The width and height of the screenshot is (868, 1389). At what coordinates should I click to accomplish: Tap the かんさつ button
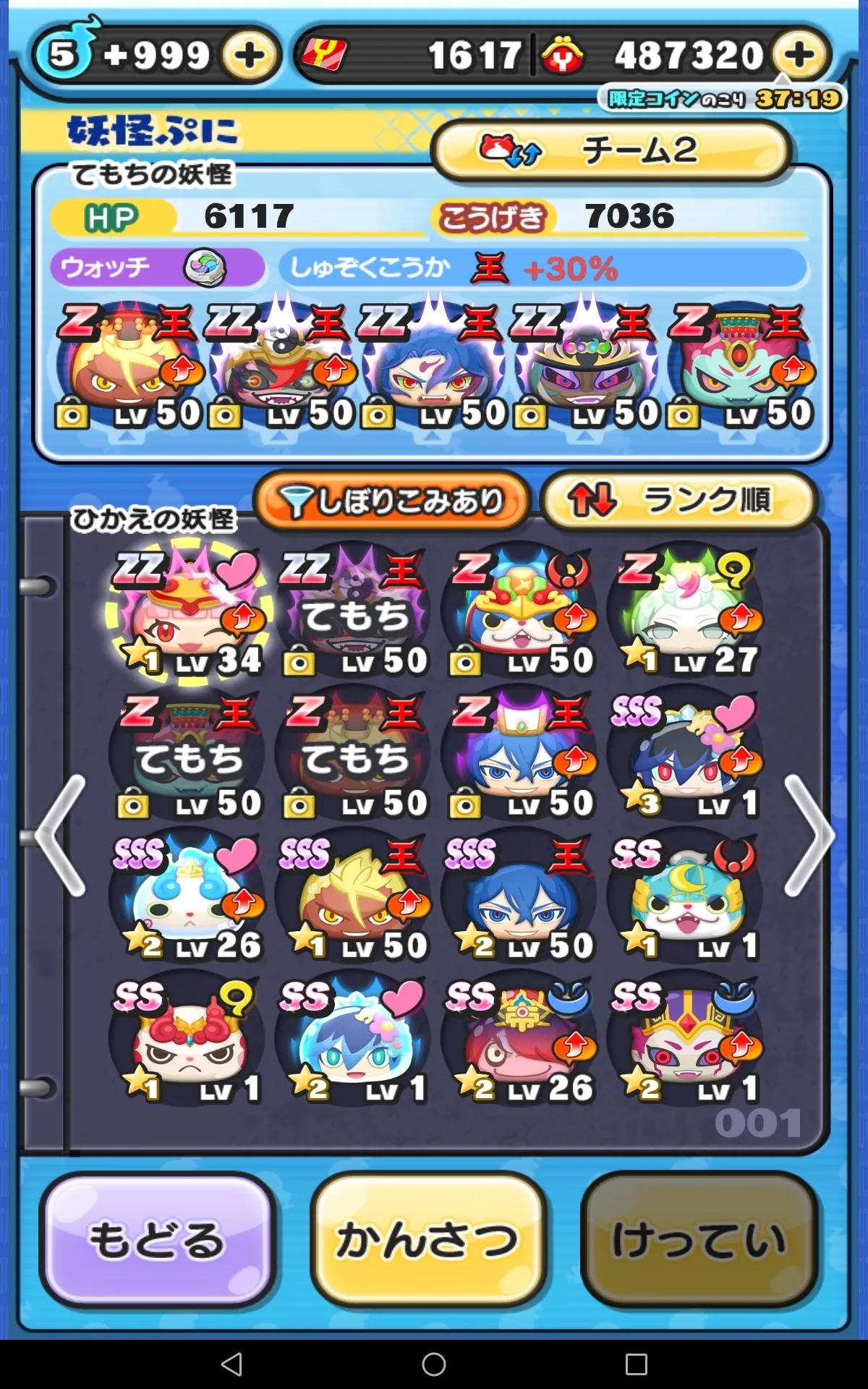tap(428, 1240)
